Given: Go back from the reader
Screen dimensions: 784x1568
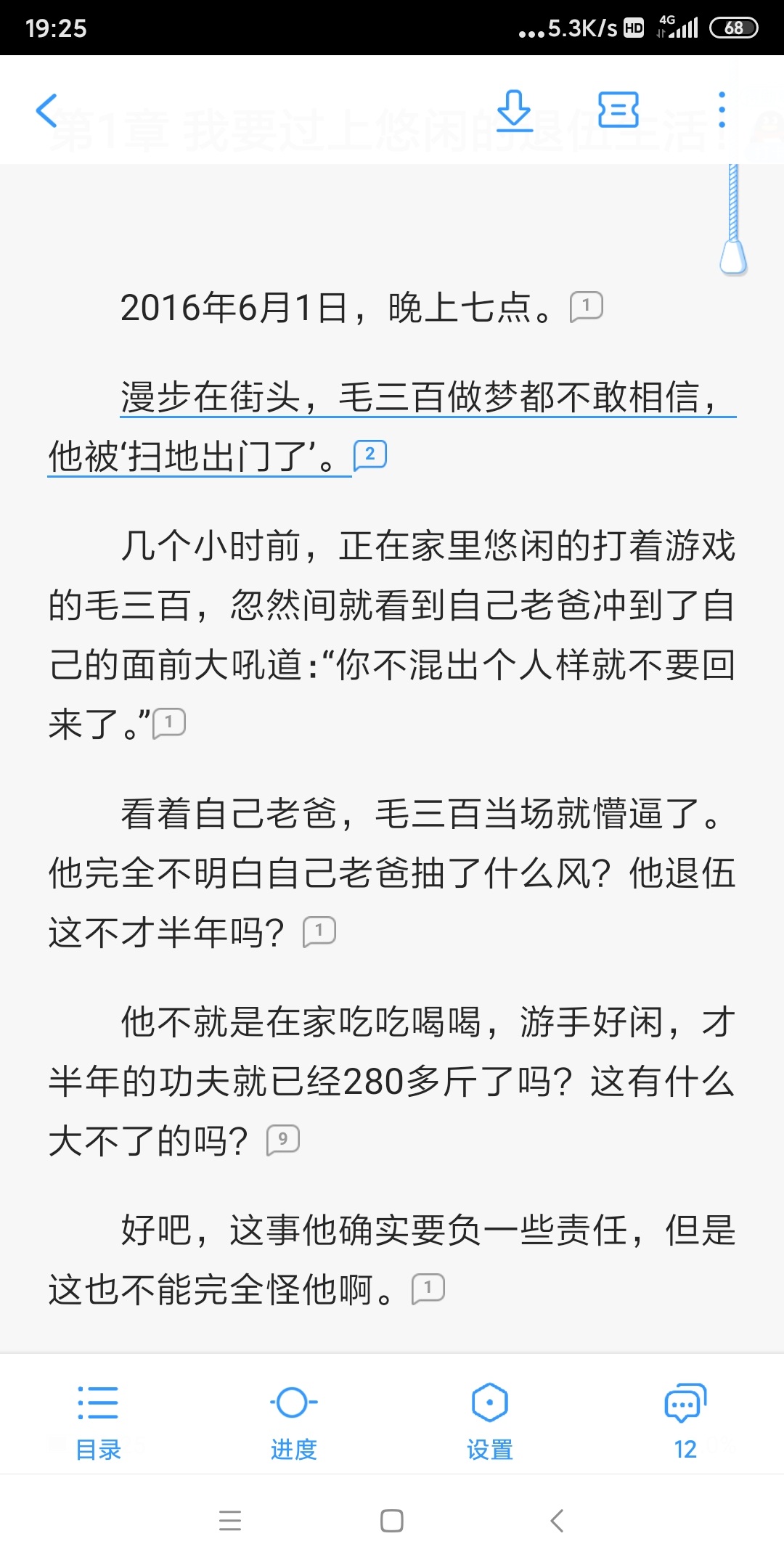Looking at the screenshot, I should pyautogui.click(x=47, y=110).
